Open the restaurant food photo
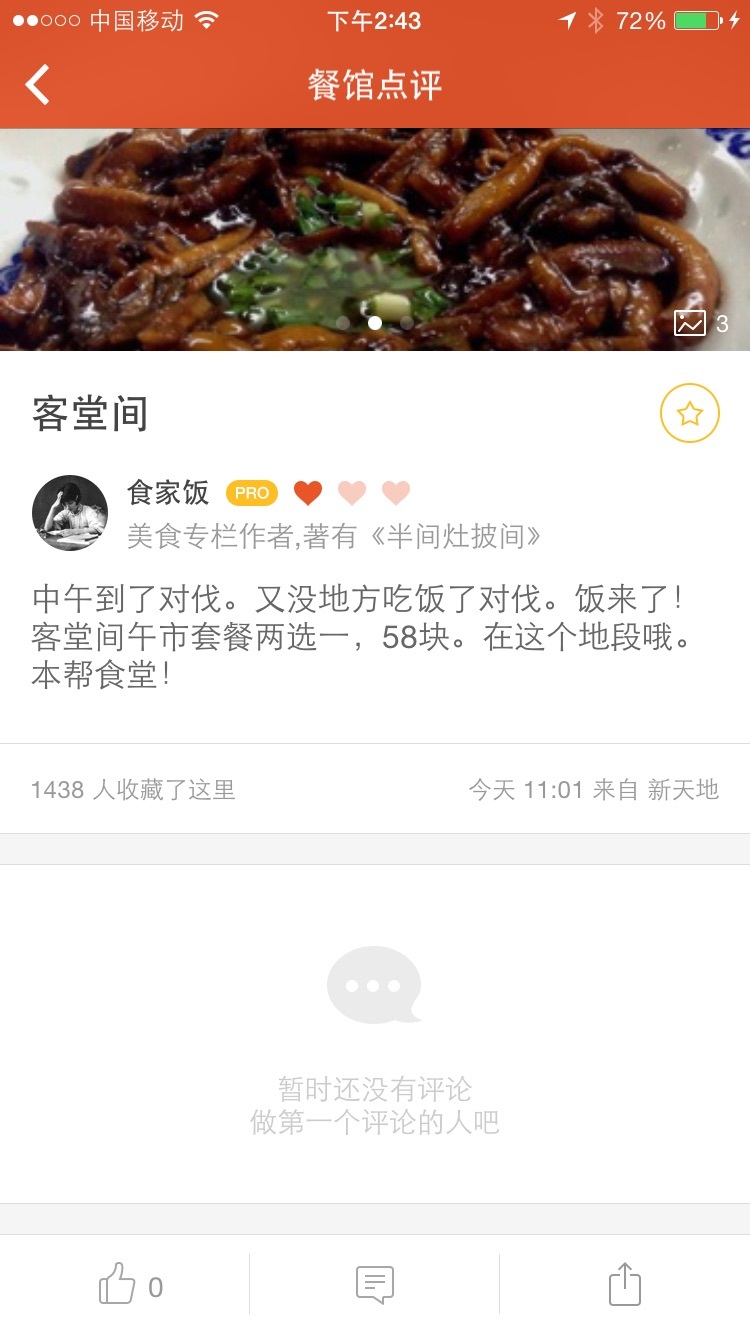This screenshot has height=1334, width=750. [375, 230]
